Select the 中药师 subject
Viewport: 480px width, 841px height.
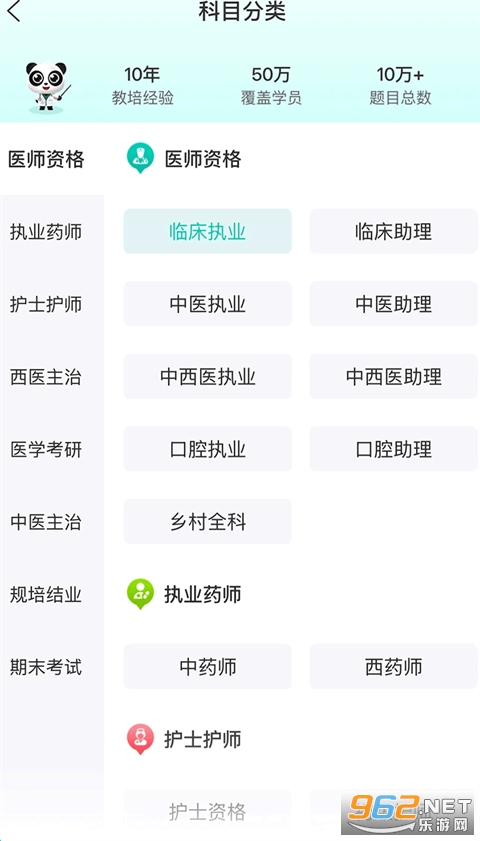tap(208, 667)
